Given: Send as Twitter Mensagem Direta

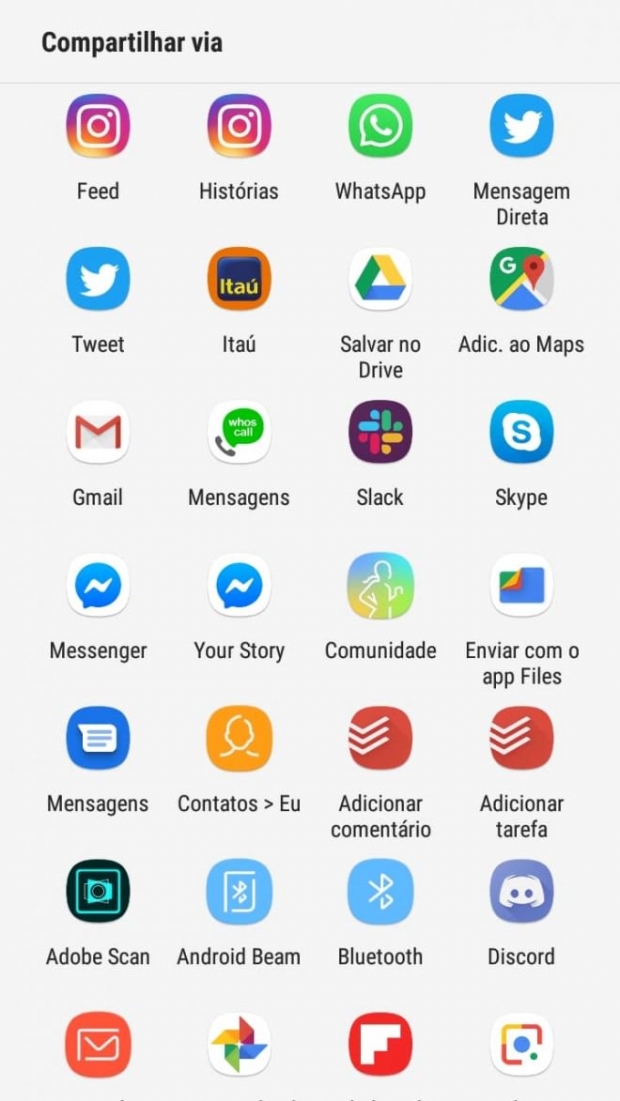Looking at the screenshot, I should (x=521, y=127).
